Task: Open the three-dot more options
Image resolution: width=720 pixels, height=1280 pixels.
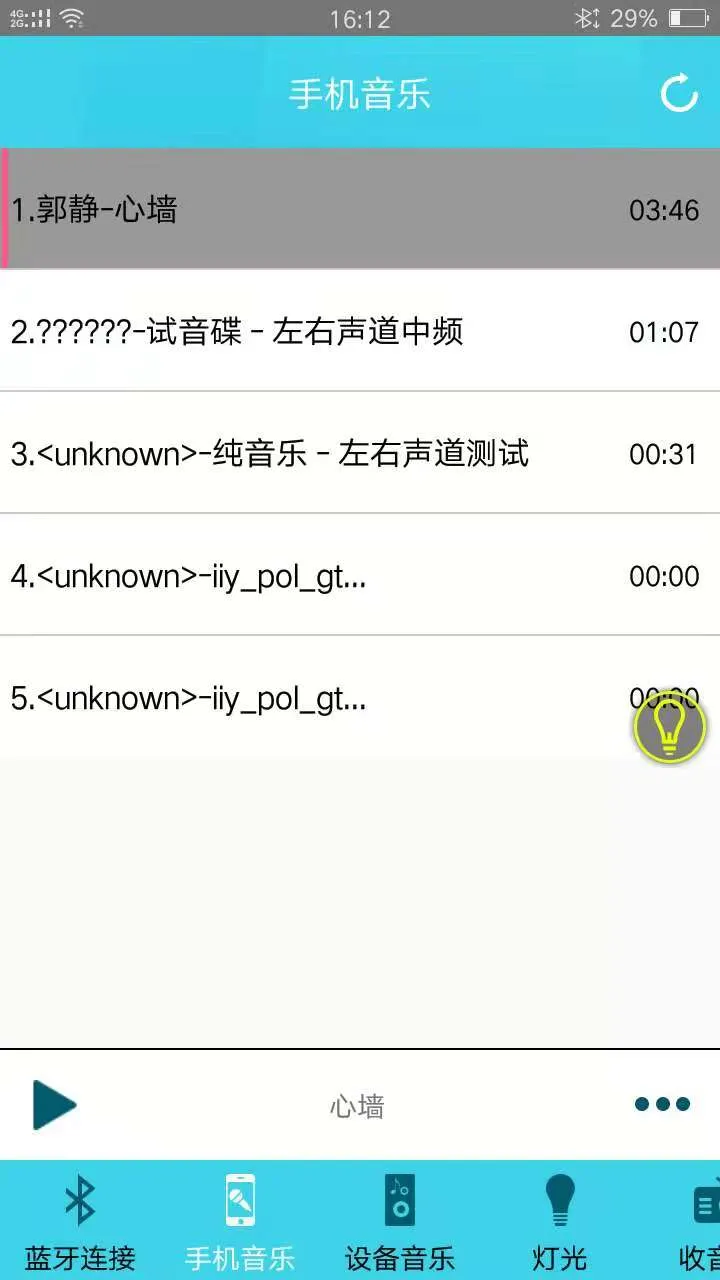Action: pos(662,1104)
